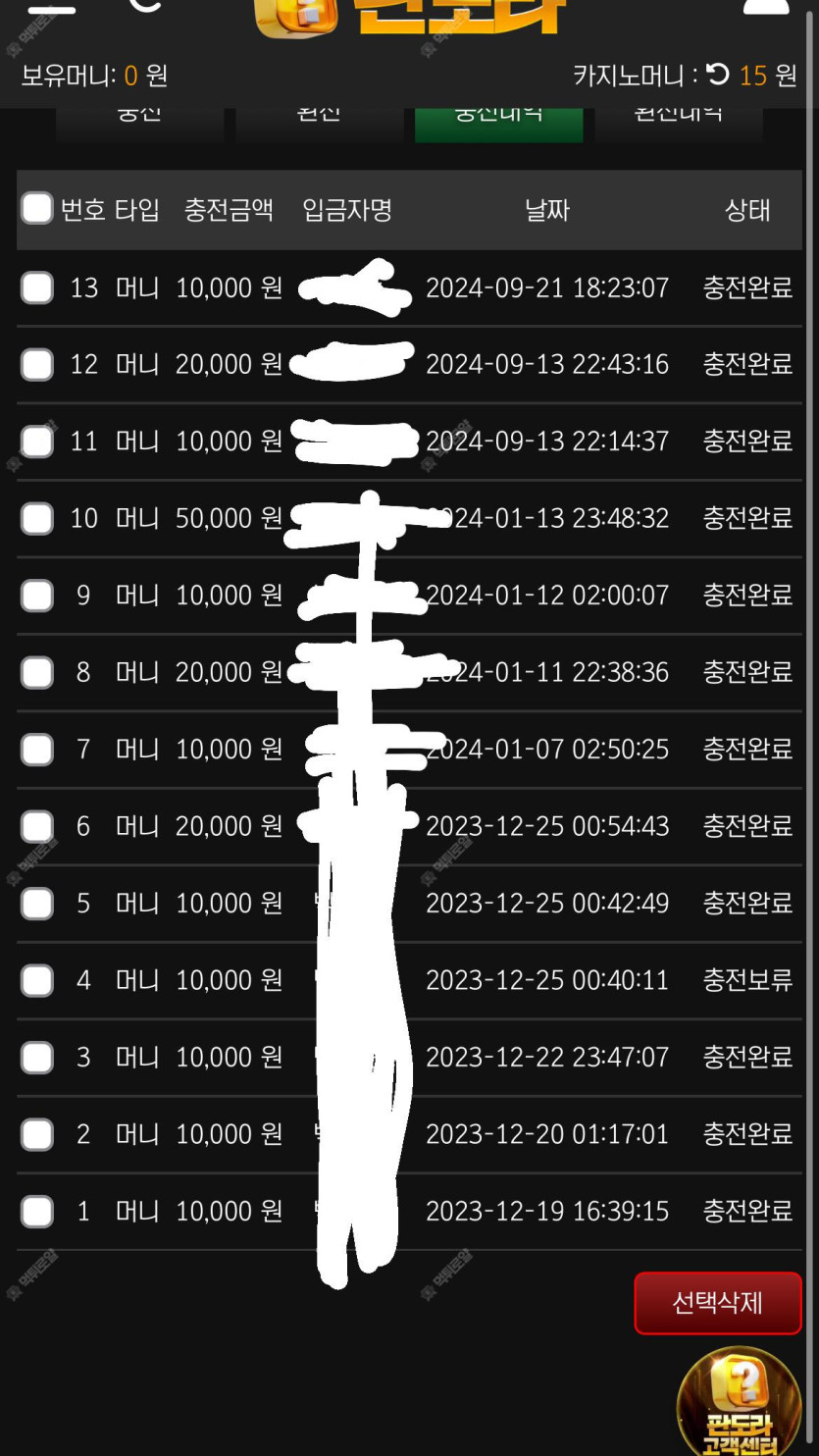The image size is (819, 1456).
Task: Tap the red 선택삭제 button
Action: click(x=718, y=1303)
